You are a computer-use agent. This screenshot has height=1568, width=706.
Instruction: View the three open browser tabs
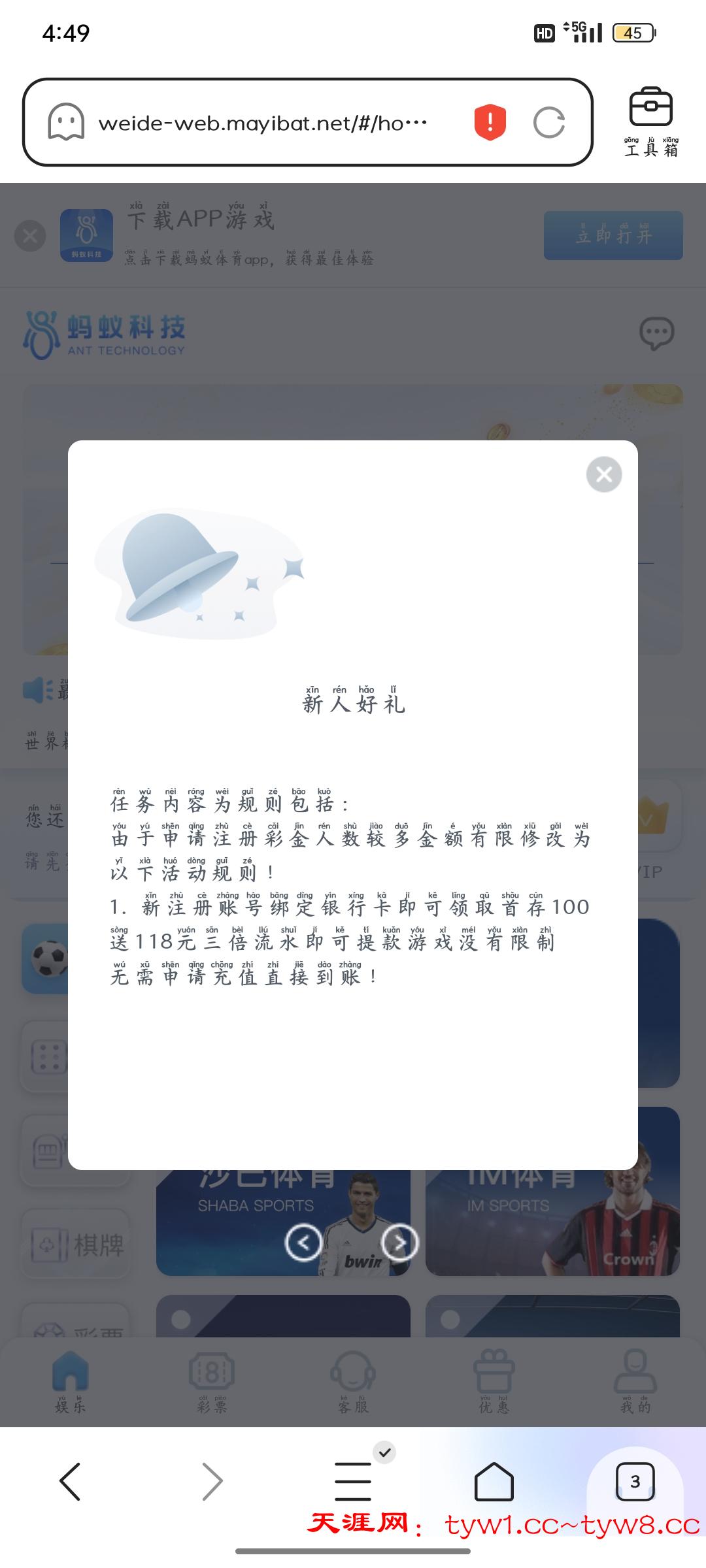point(635,1481)
